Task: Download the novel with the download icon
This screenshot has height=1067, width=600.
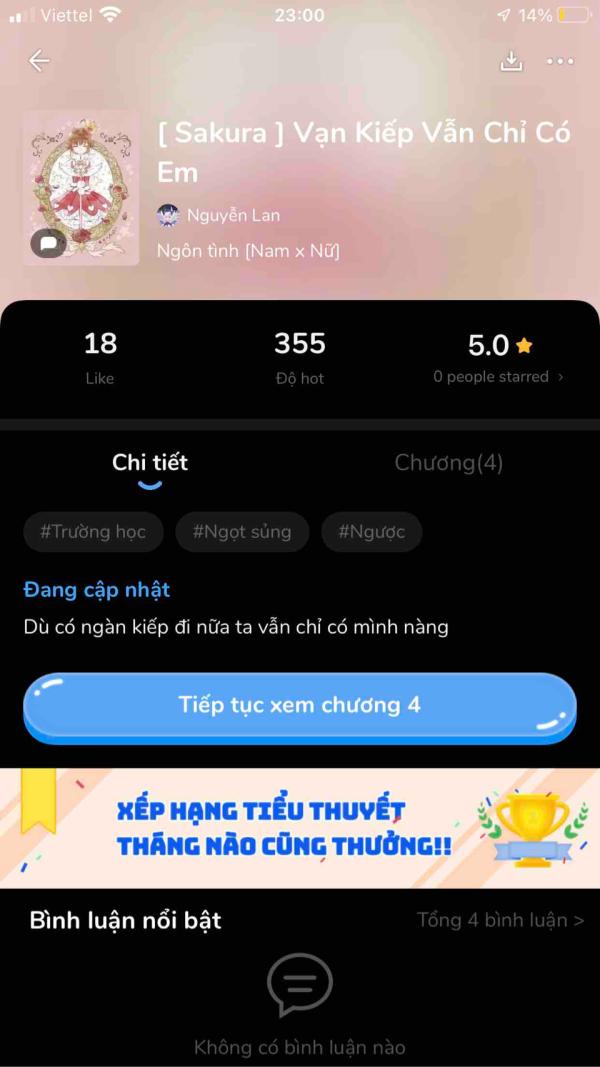Action: pos(511,61)
